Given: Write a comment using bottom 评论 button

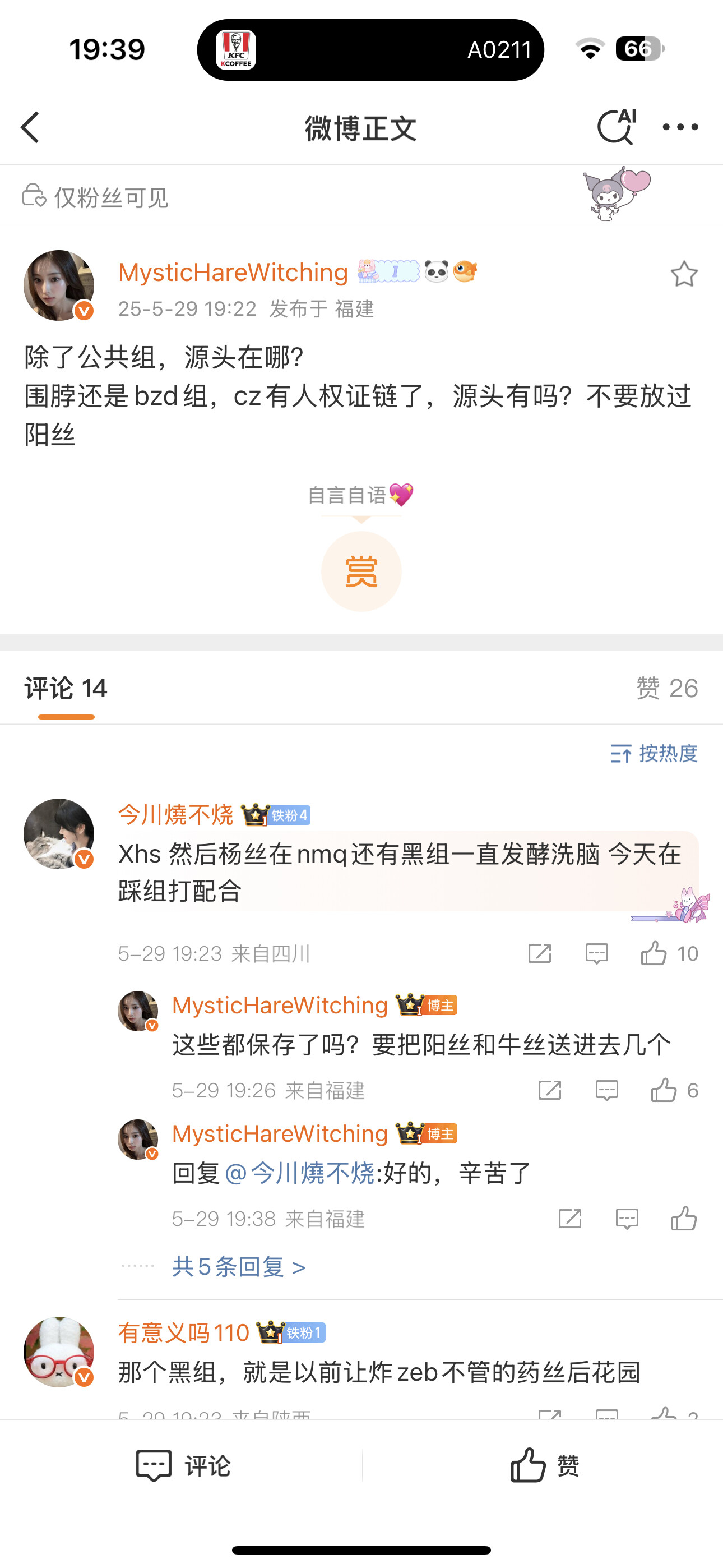Looking at the screenshot, I should (183, 1466).
